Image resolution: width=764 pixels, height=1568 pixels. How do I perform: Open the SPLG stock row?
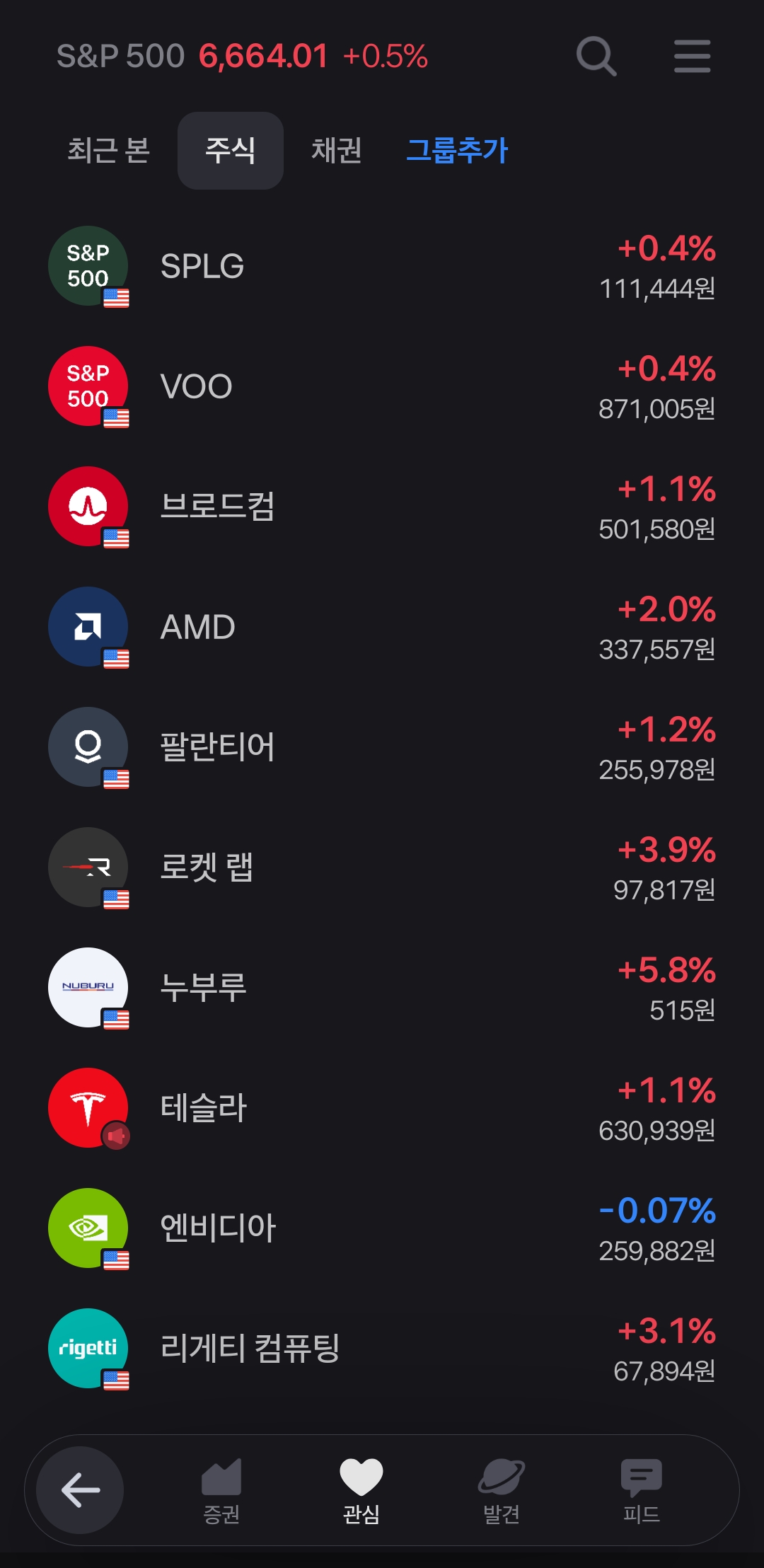tap(382, 267)
